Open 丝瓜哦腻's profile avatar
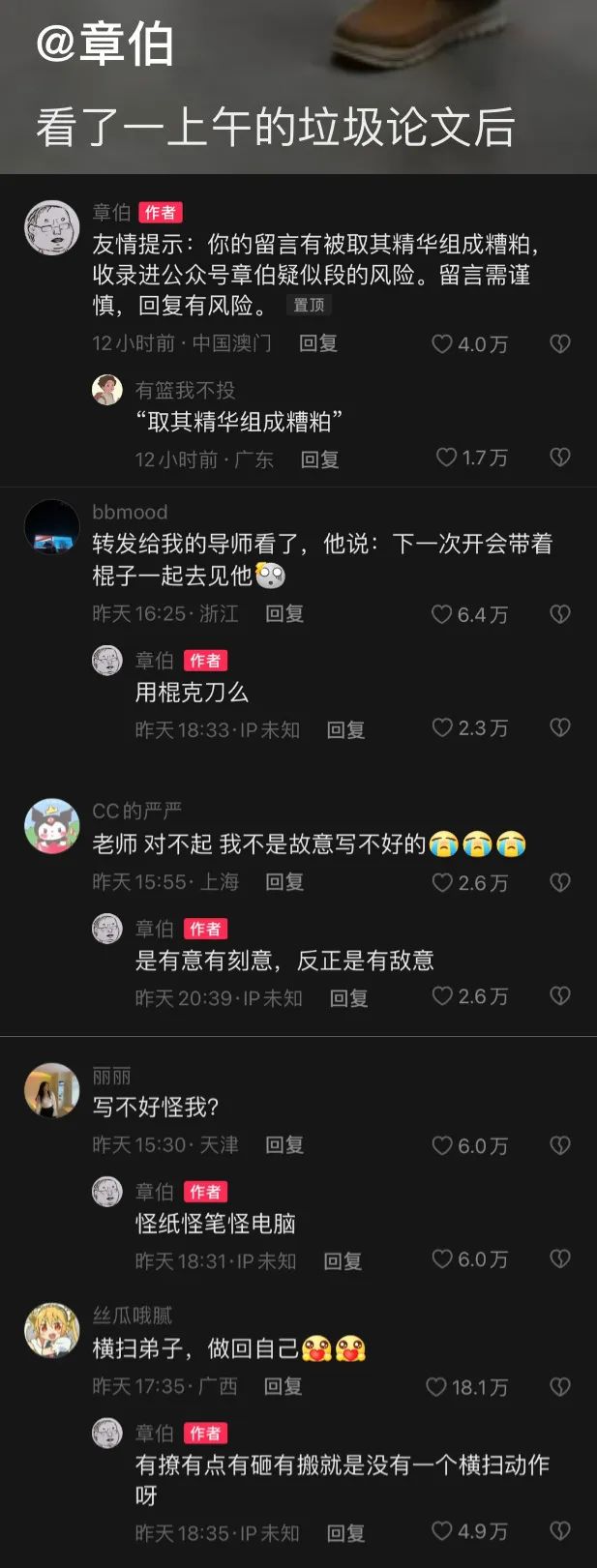Image resolution: width=597 pixels, height=1568 pixels. [51, 1331]
